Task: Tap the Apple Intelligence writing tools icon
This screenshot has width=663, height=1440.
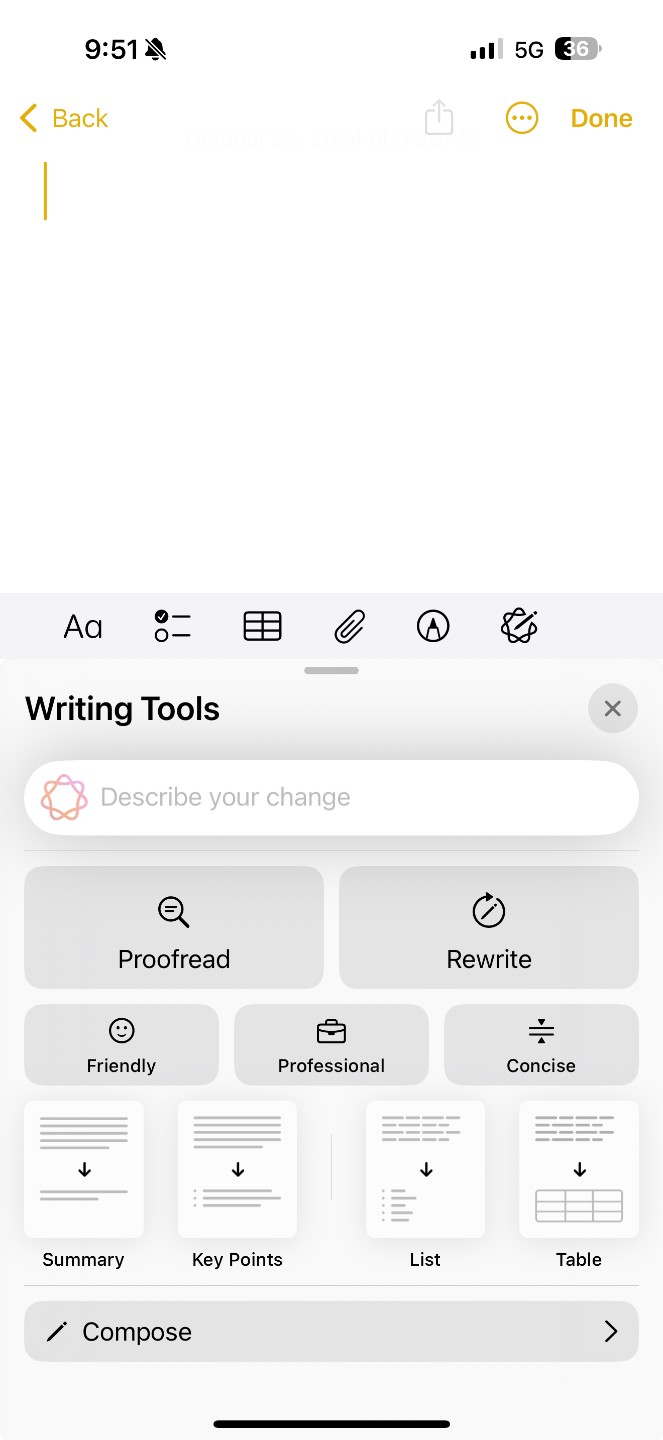Action: (519, 626)
